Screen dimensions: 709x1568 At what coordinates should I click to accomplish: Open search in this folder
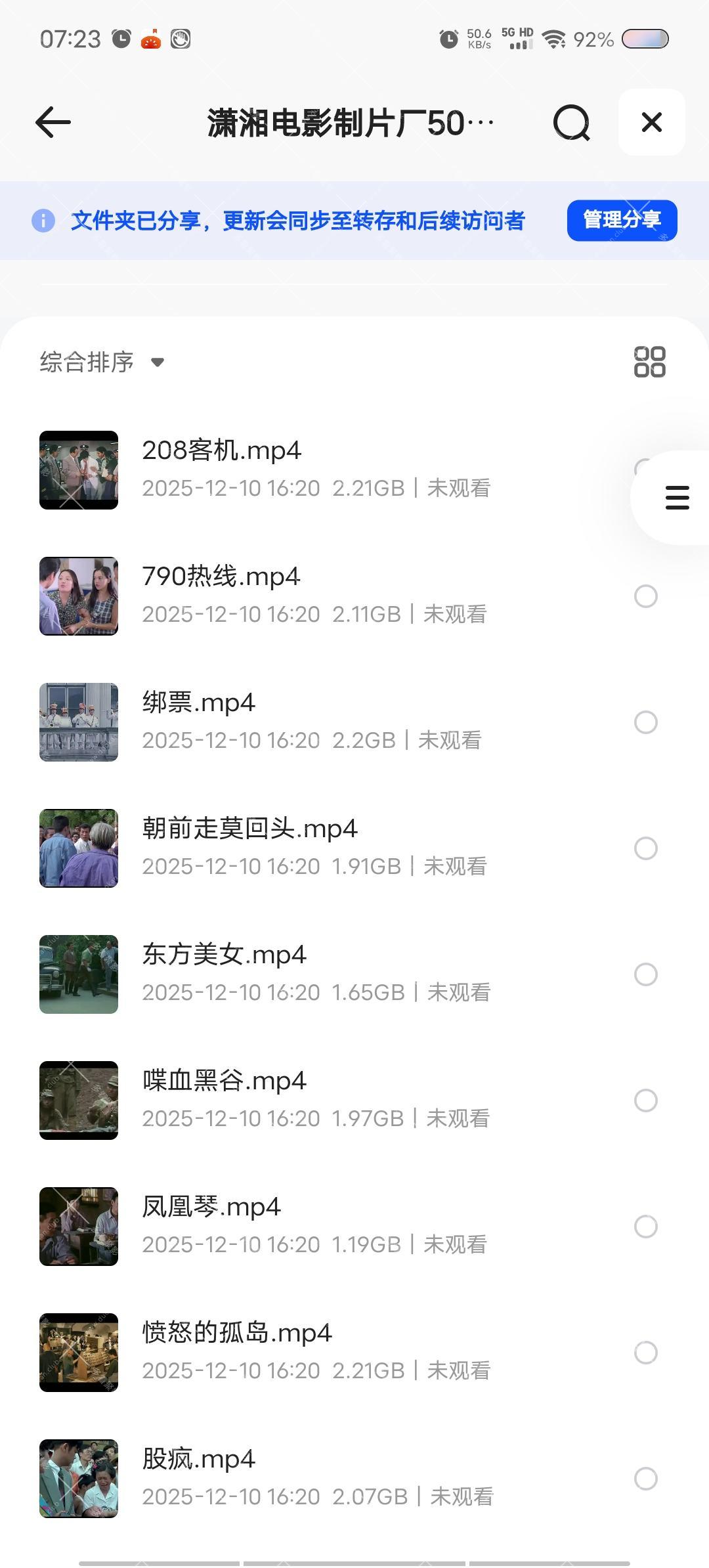tap(571, 122)
